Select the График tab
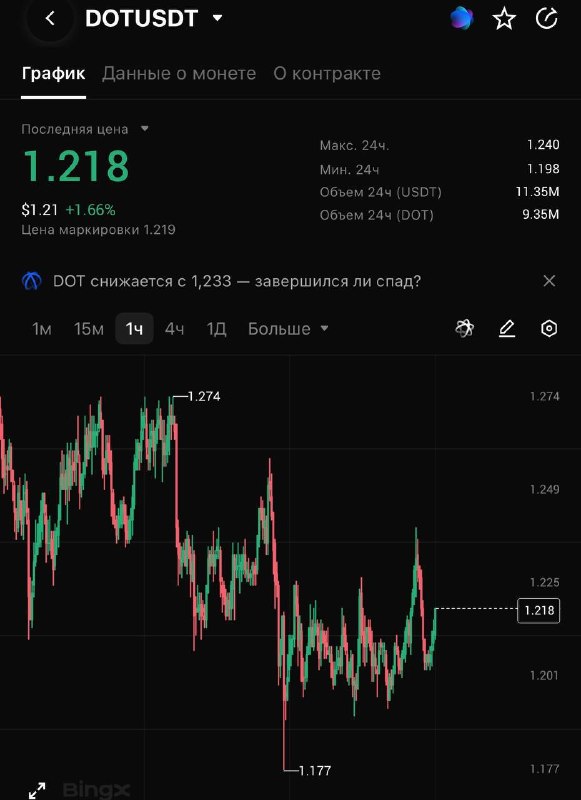The width and height of the screenshot is (581, 800). point(54,73)
